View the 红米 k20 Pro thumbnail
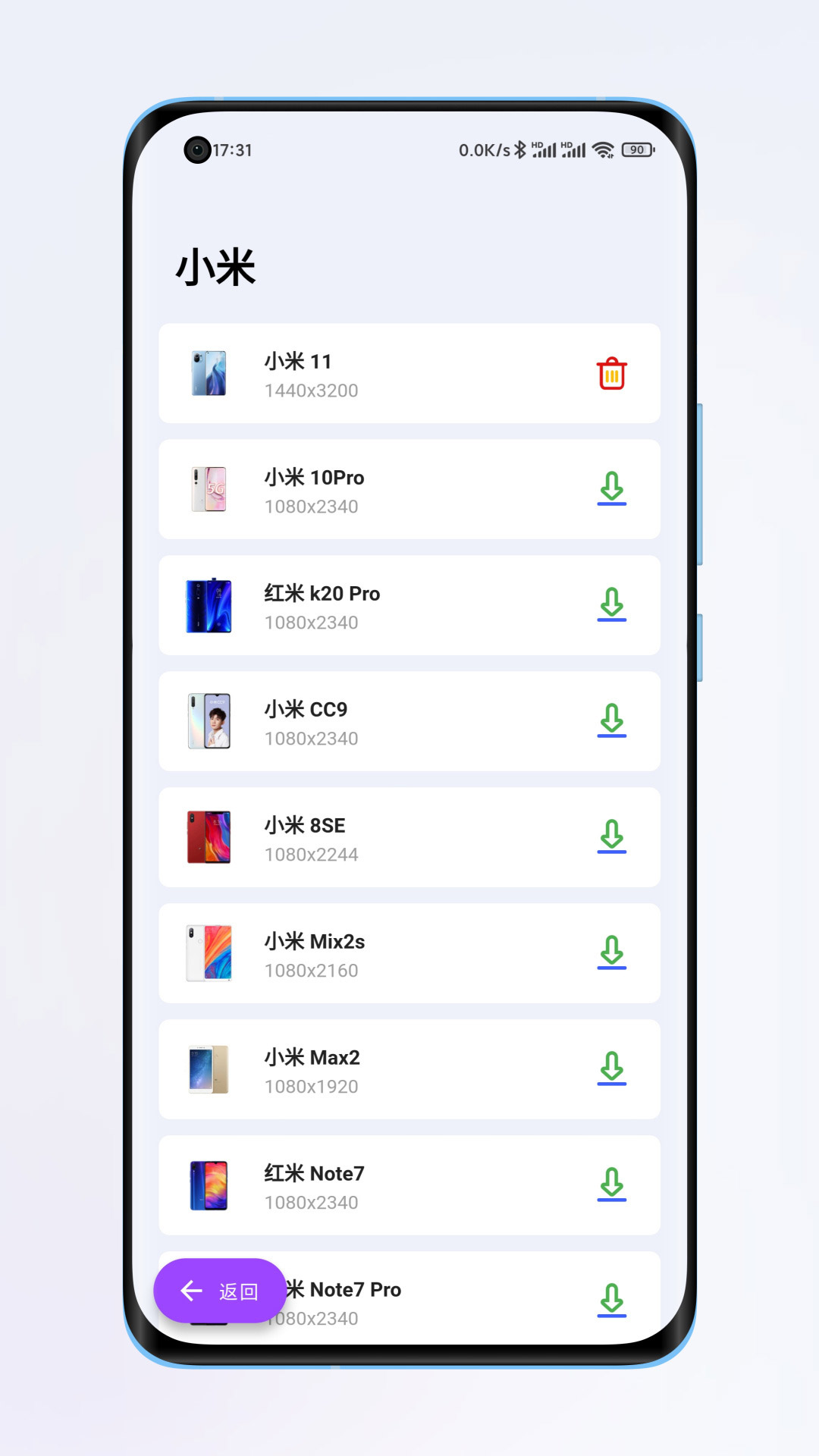The height and width of the screenshot is (1456, 819). coord(209,605)
